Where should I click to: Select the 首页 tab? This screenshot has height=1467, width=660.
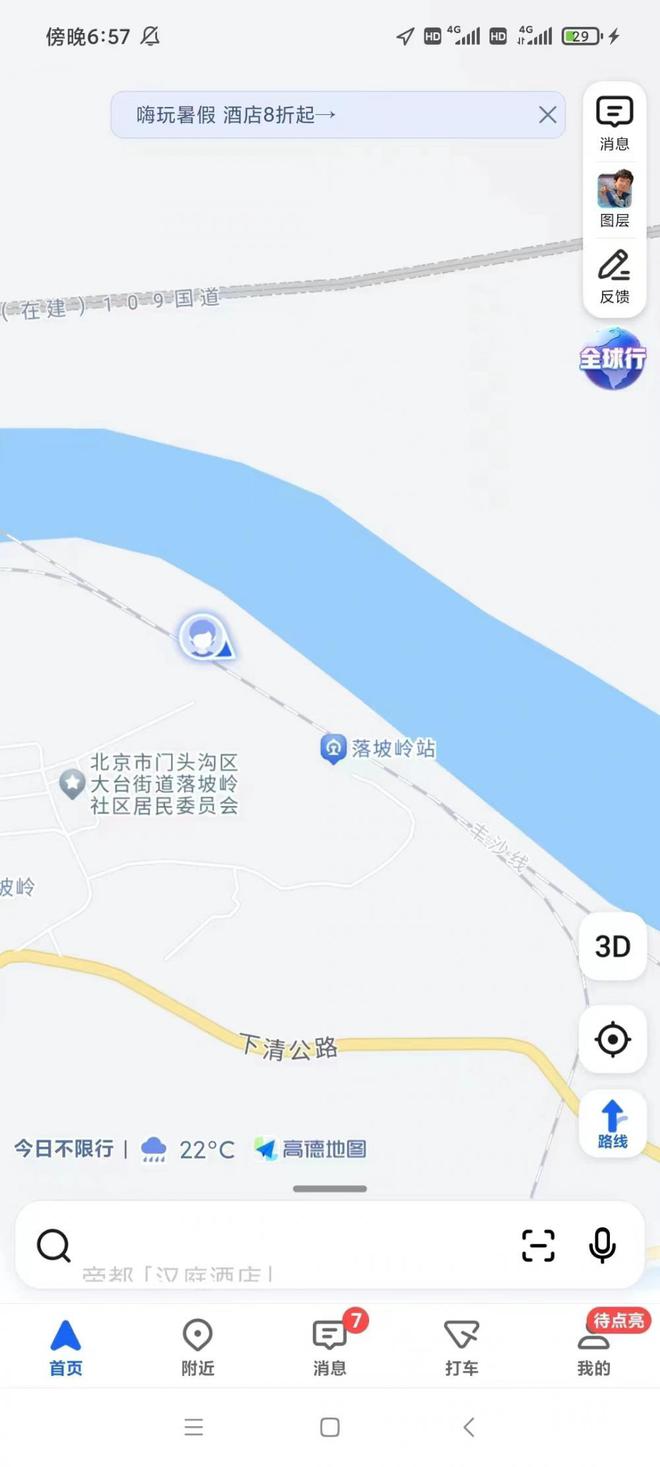click(66, 1346)
